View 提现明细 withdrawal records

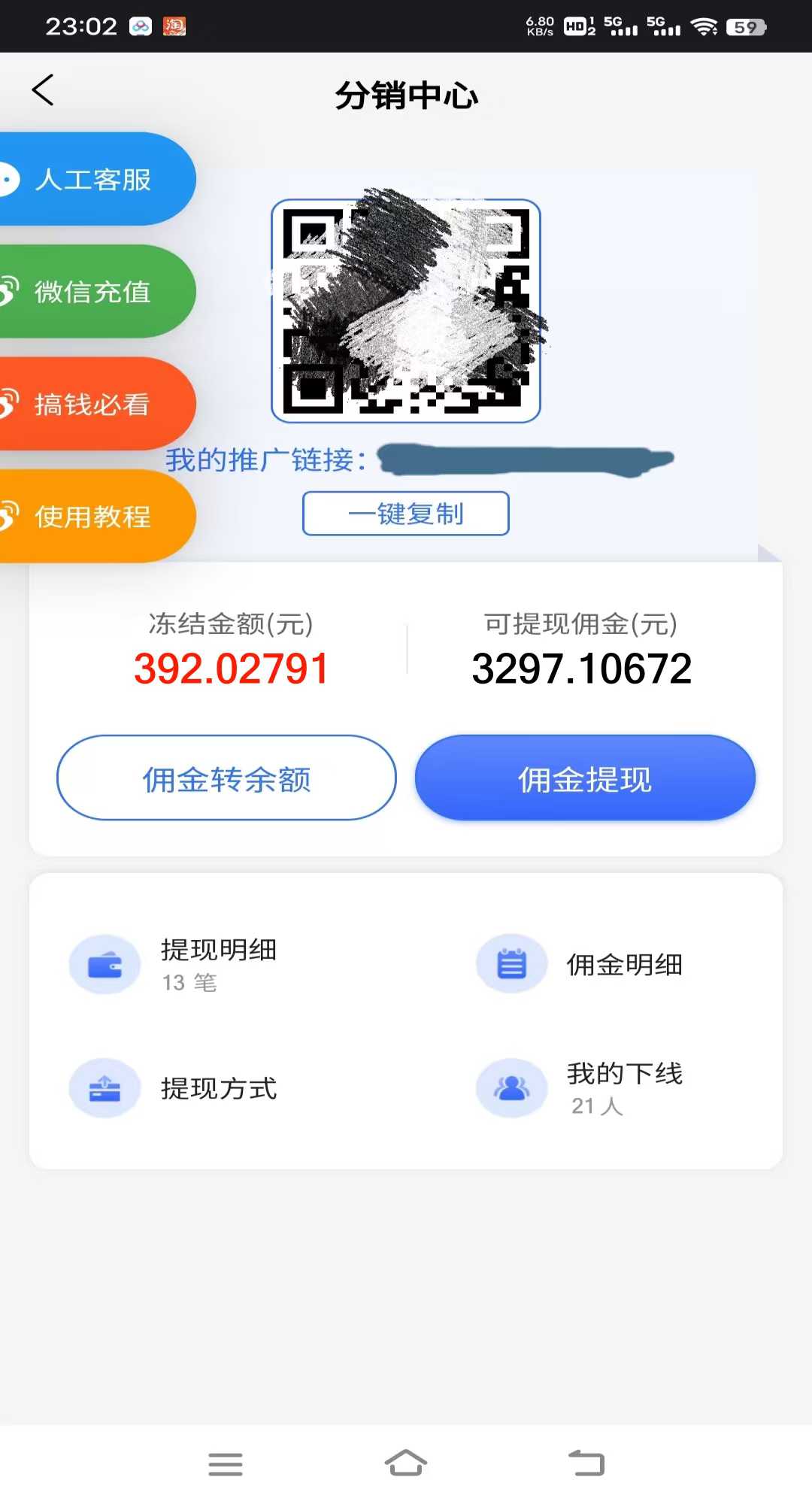[173, 965]
